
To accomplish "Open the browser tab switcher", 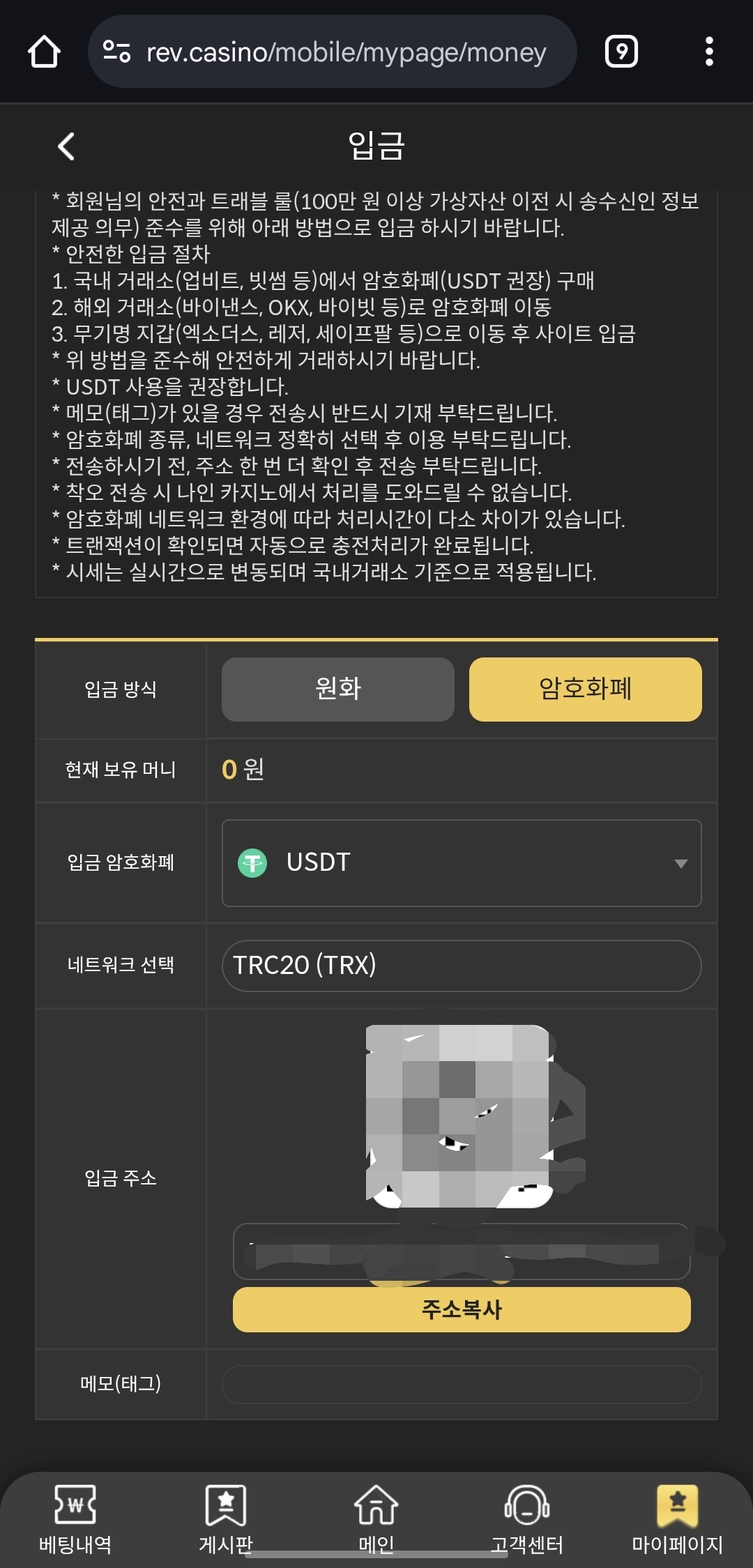I will 621,52.
